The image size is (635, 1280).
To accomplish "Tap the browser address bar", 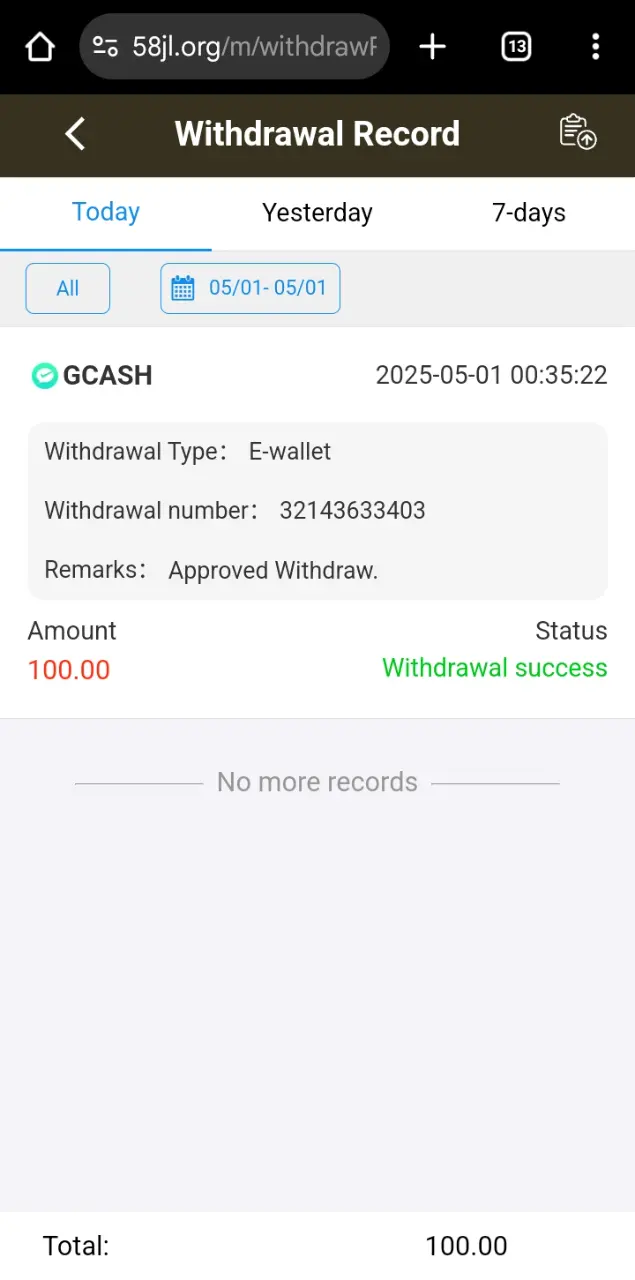I will (x=234, y=46).
